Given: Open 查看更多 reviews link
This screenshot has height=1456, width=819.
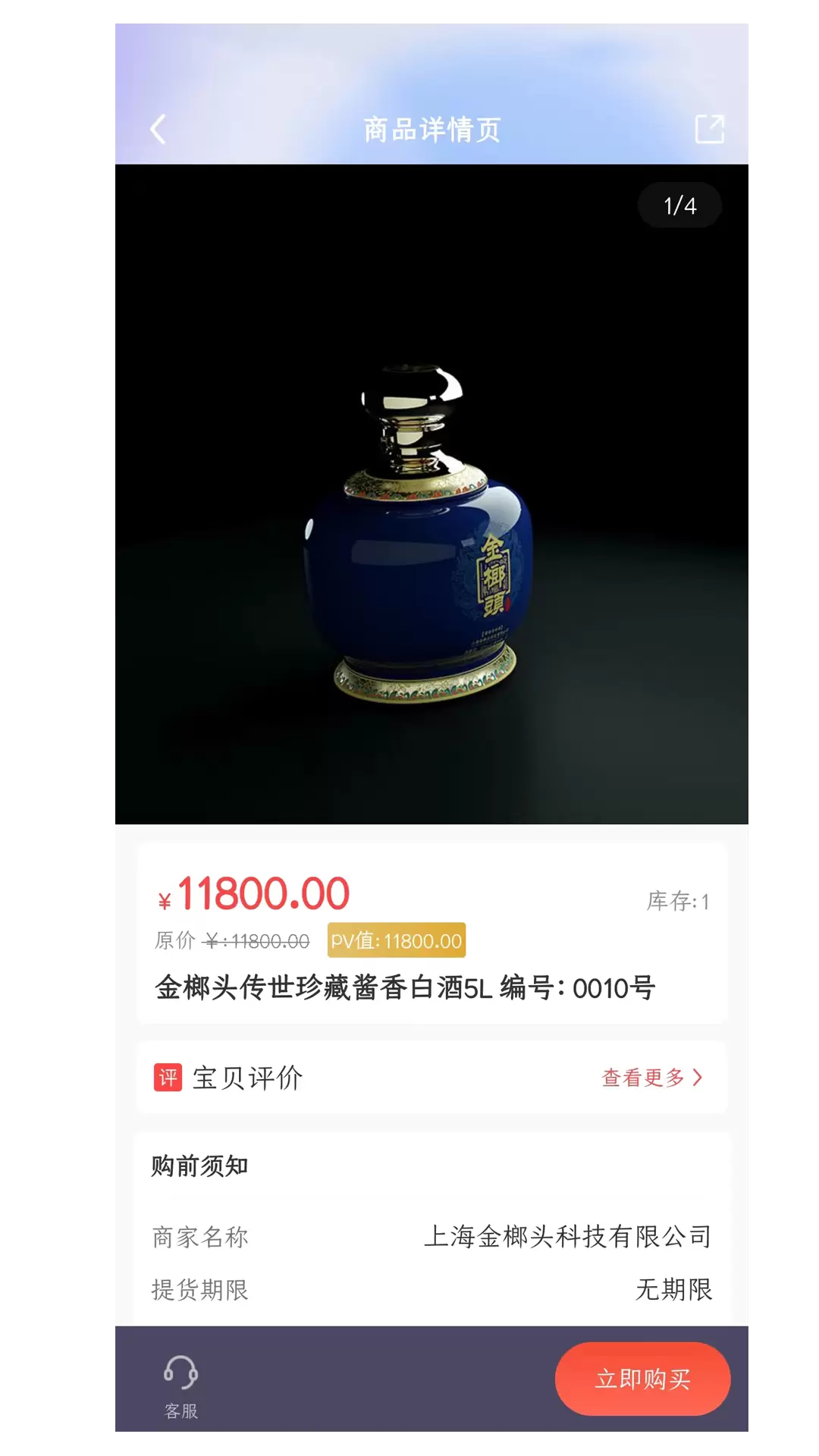Looking at the screenshot, I should click(652, 1078).
